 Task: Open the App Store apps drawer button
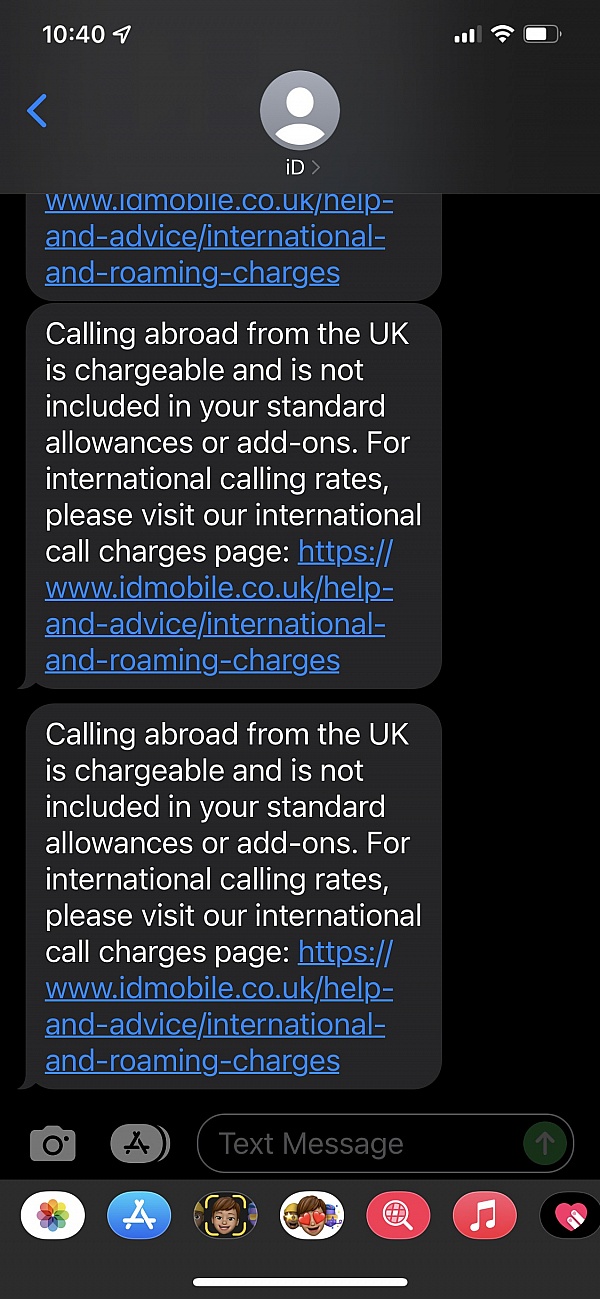(x=139, y=1143)
